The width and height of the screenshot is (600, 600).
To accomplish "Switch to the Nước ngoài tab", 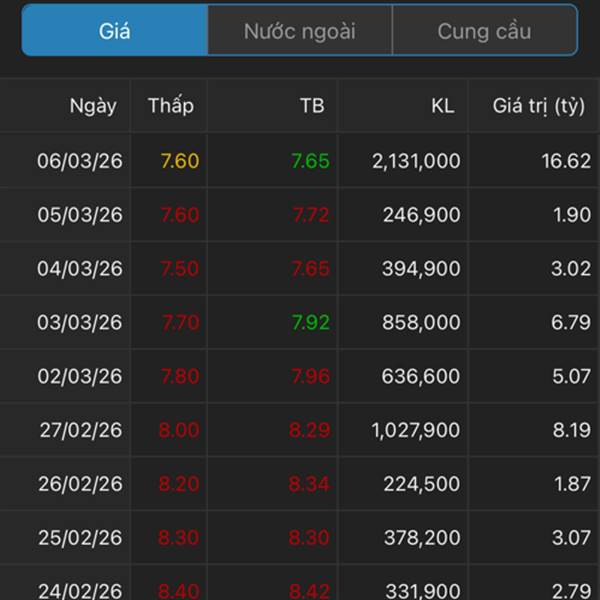I will 299,31.
